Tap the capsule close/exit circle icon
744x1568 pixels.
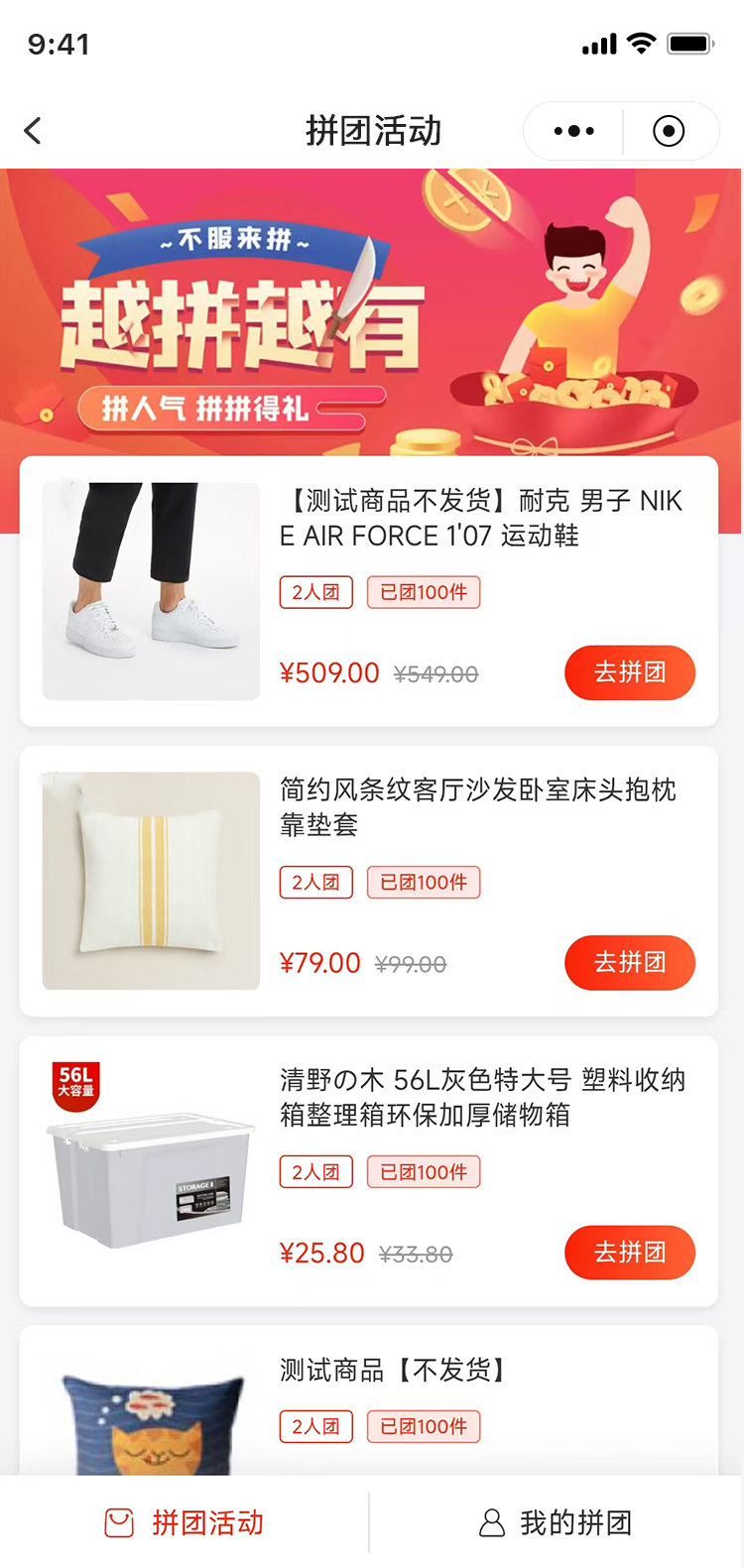tap(669, 130)
